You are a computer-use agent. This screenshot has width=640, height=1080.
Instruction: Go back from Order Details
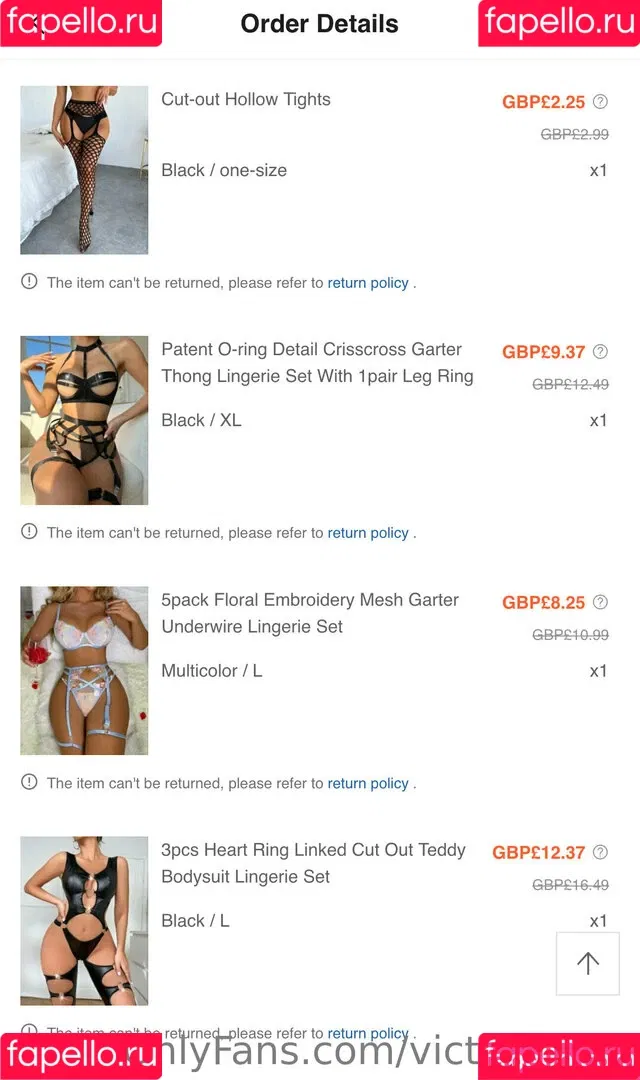coord(36,23)
